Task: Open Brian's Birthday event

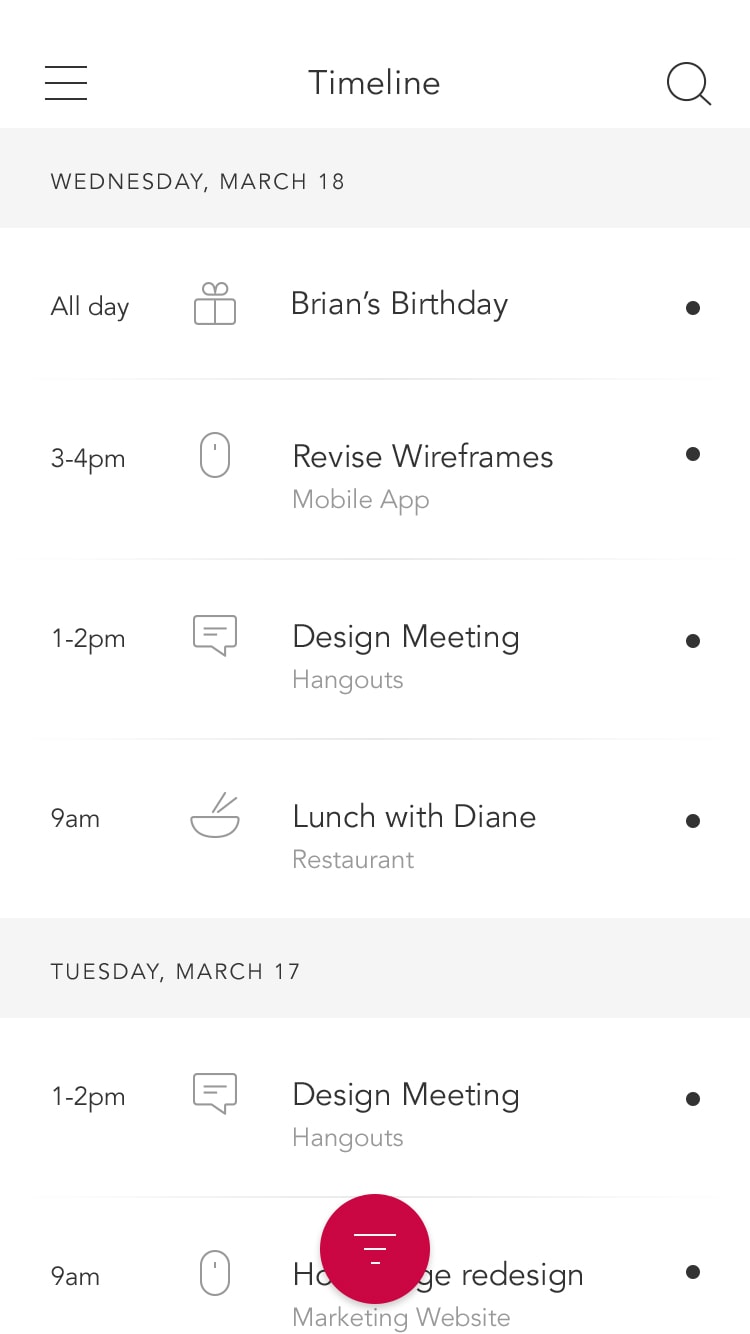Action: pyautogui.click(x=375, y=304)
